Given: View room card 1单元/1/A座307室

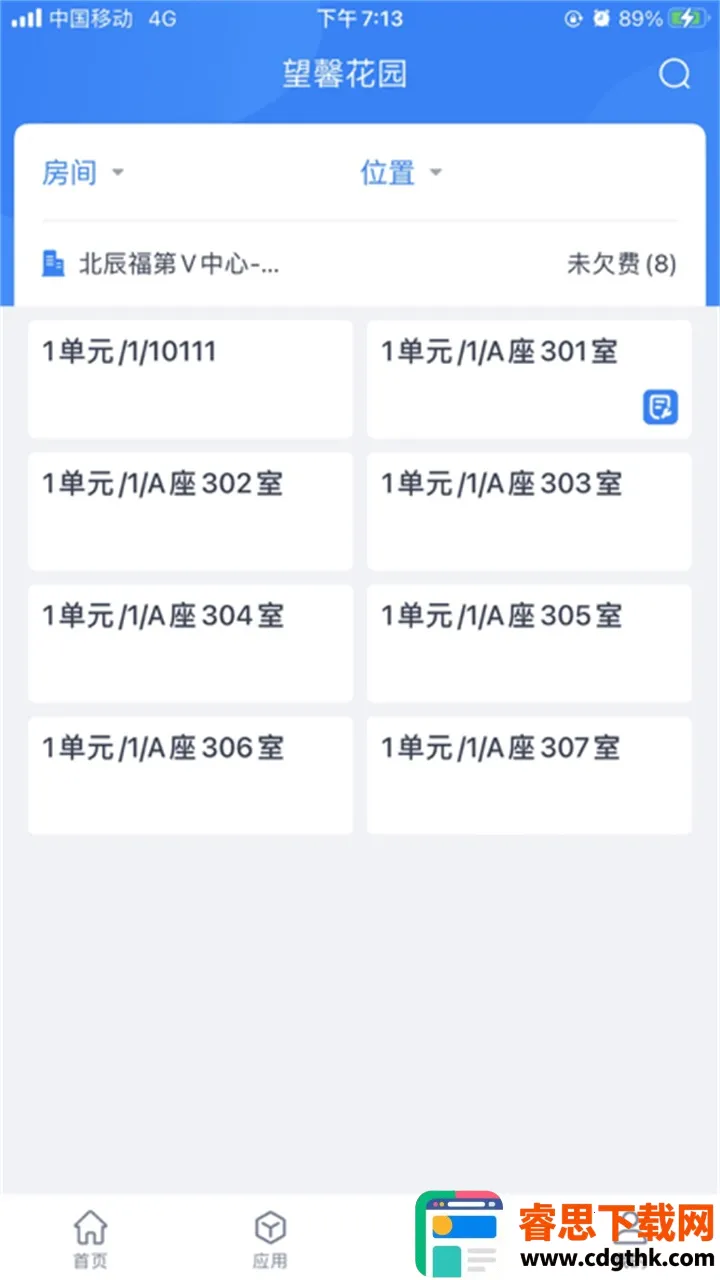Looking at the screenshot, I should pos(529,775).
